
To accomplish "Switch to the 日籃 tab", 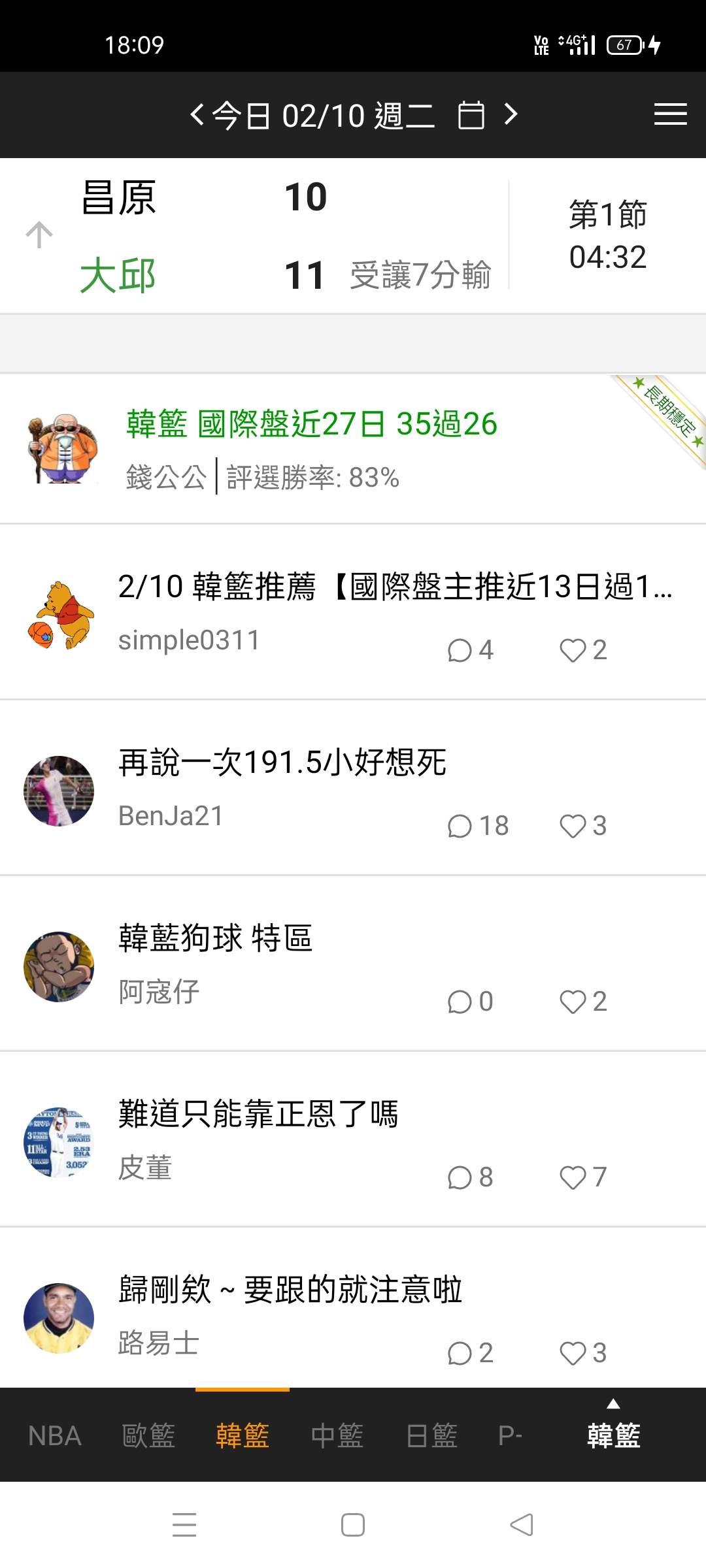I will coord(431,1436).
